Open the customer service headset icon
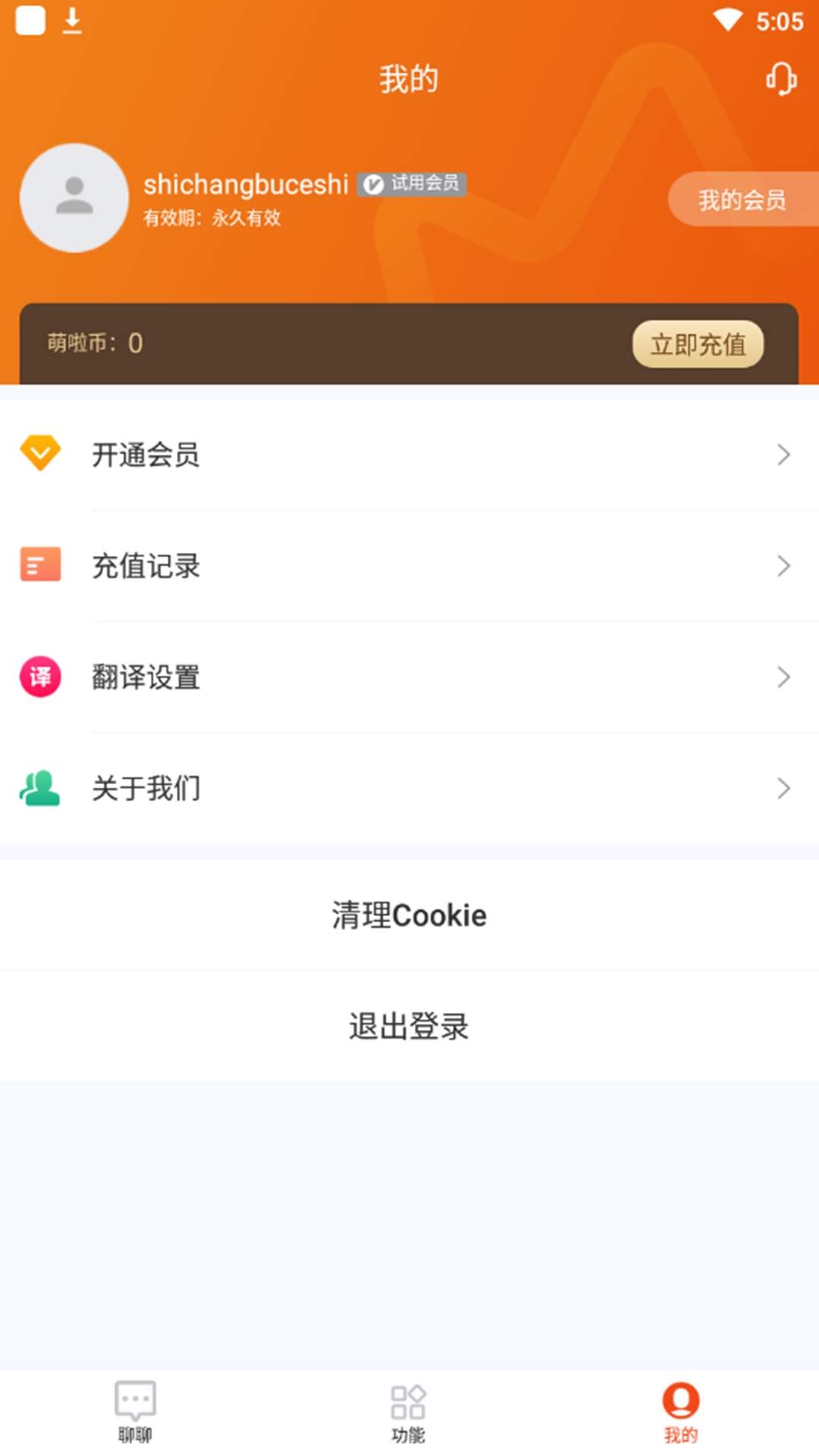This screenshot has height=1456, width=819. pyautogui.click(x=780, y=78)
